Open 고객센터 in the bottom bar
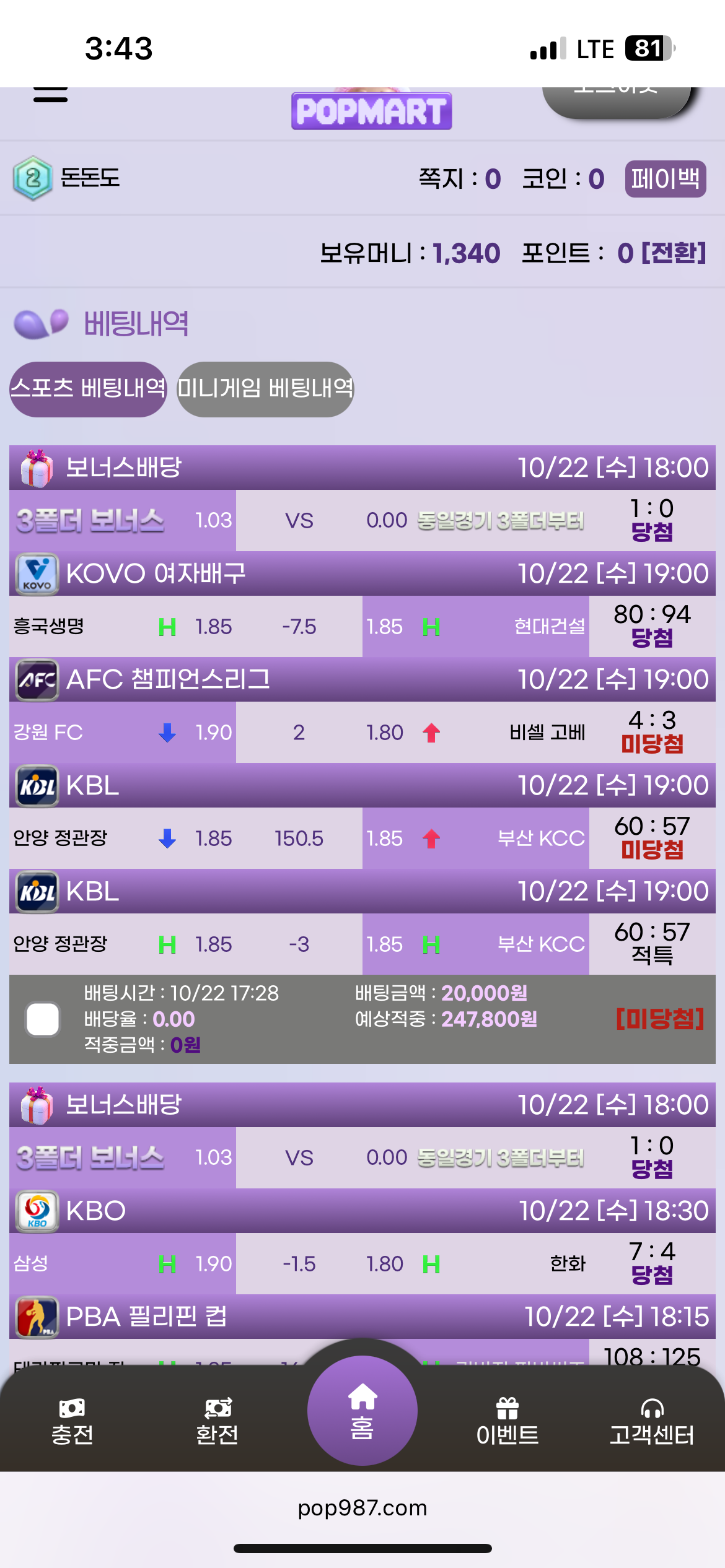 (652, 1421)
